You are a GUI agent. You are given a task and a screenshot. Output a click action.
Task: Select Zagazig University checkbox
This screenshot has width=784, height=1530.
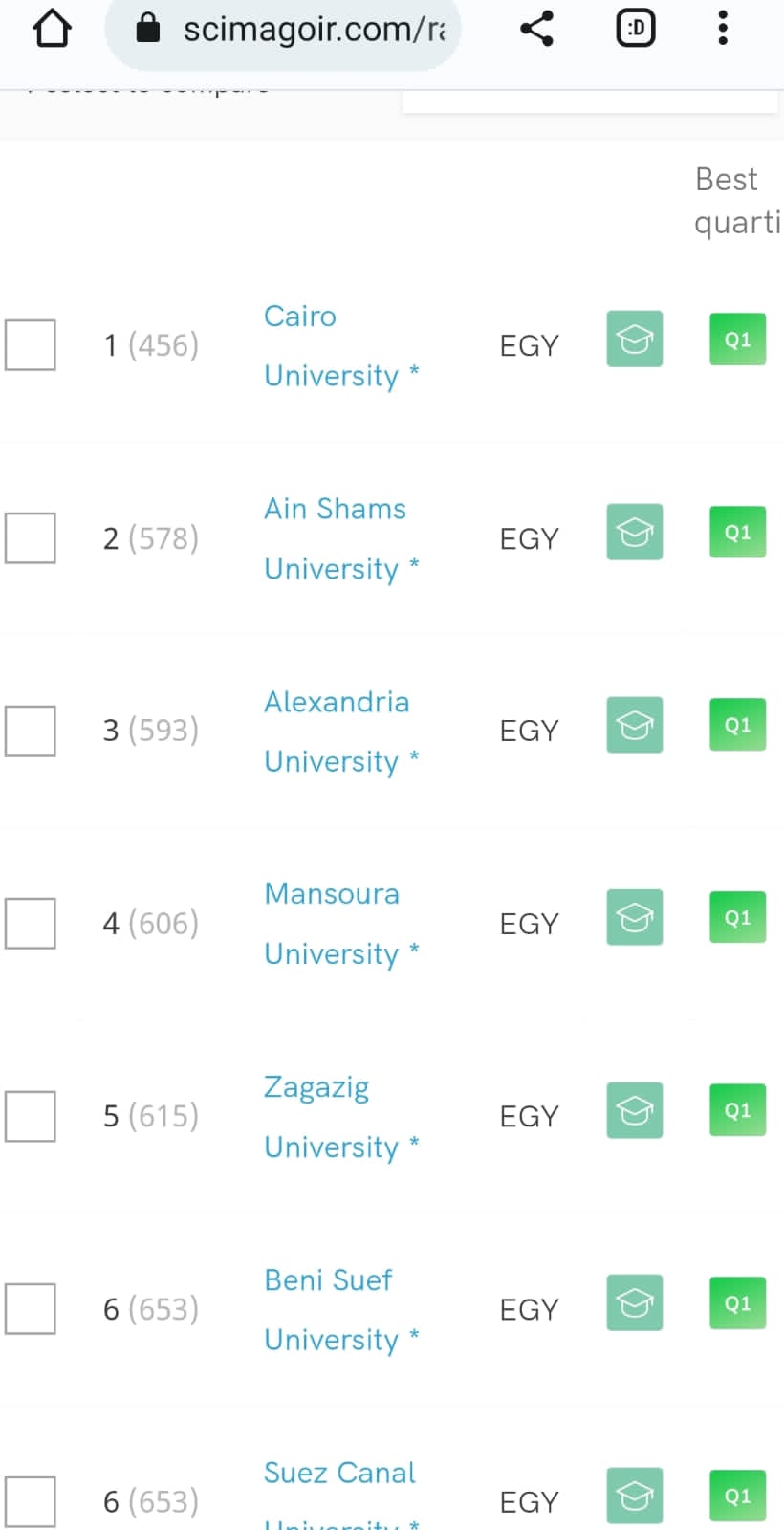point(31,1116)
